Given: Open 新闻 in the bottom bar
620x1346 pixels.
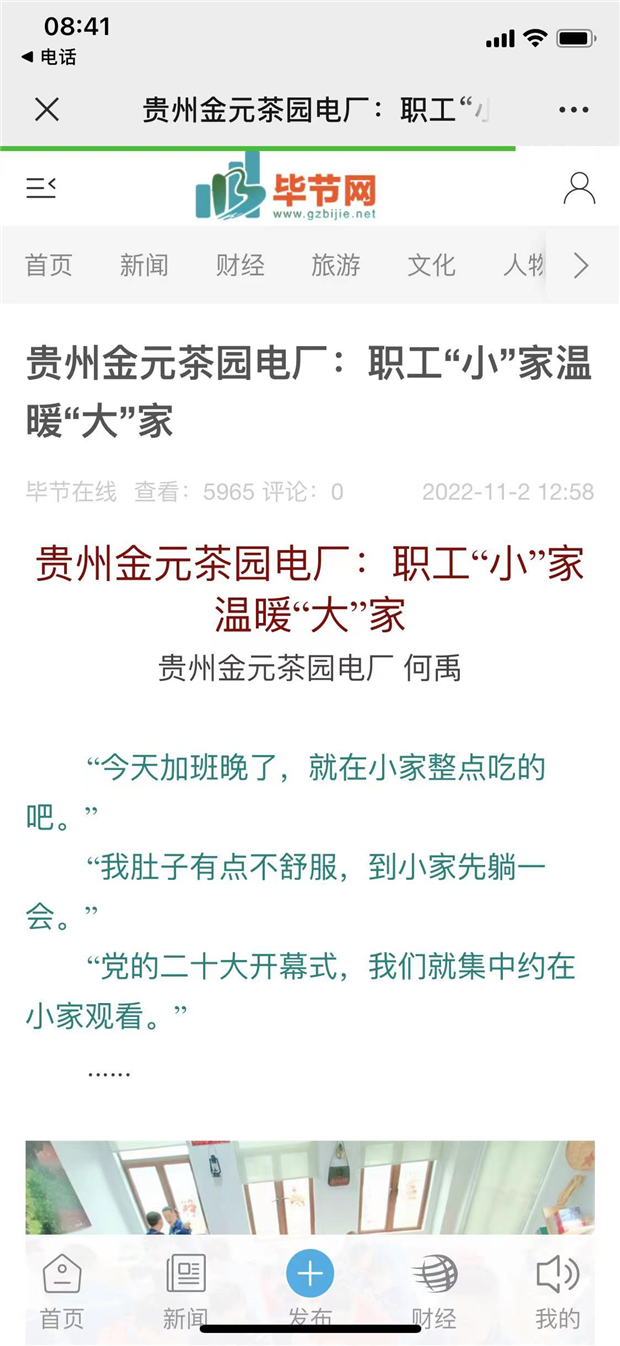Looking at the screenshot, I should tap(186, 1291).
